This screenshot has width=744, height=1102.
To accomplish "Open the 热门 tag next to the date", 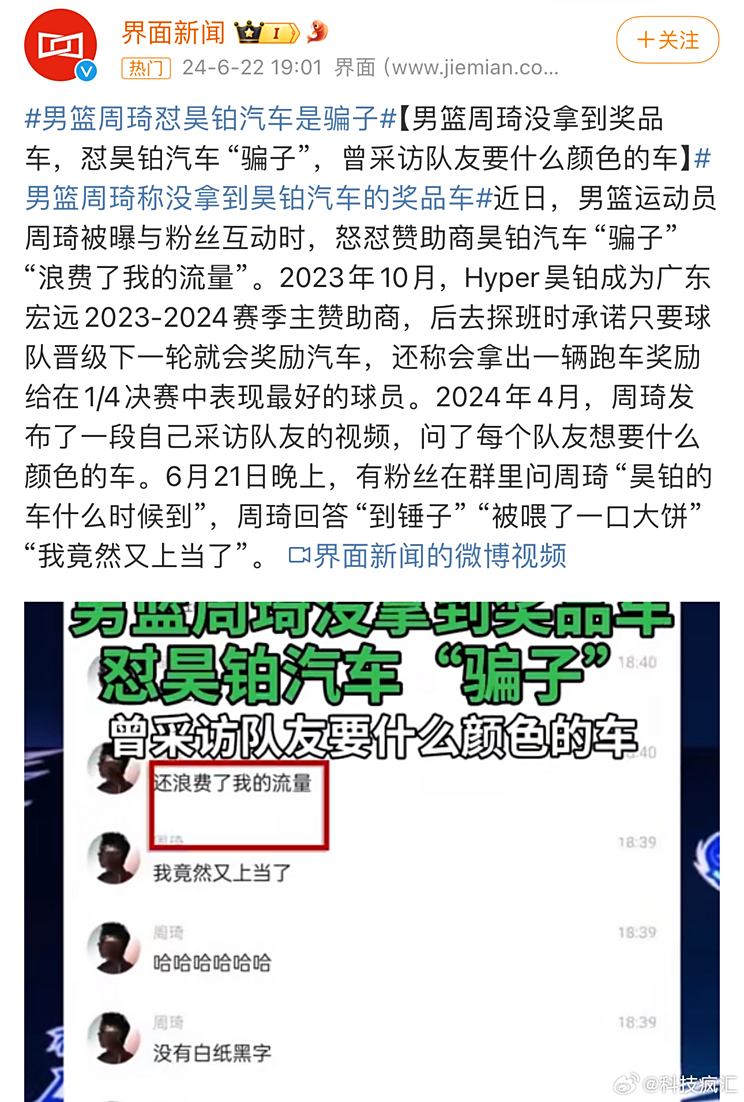I will click(x=145, y=68).
